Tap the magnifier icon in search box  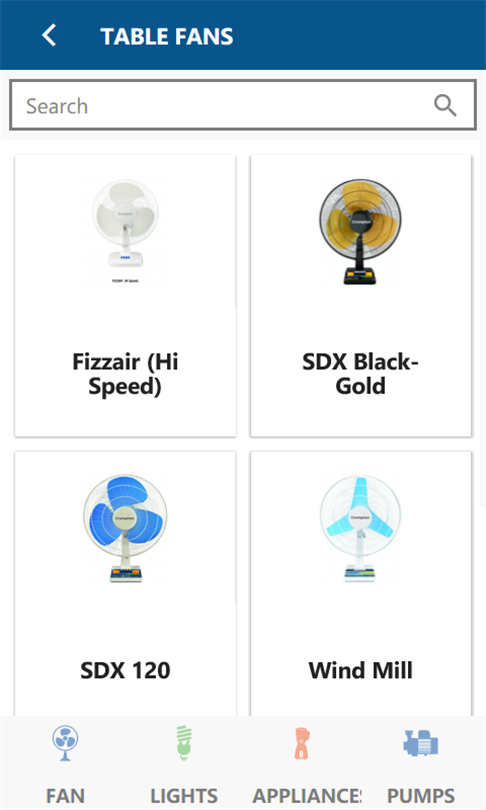coord(445,105)
